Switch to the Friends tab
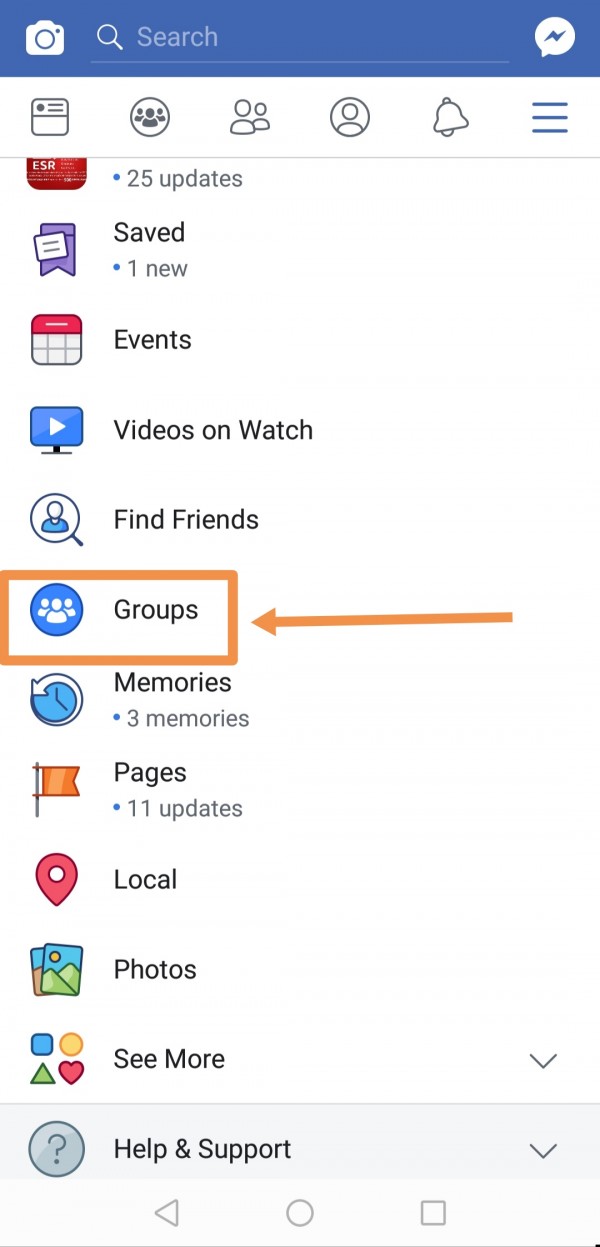 [250, 117]
